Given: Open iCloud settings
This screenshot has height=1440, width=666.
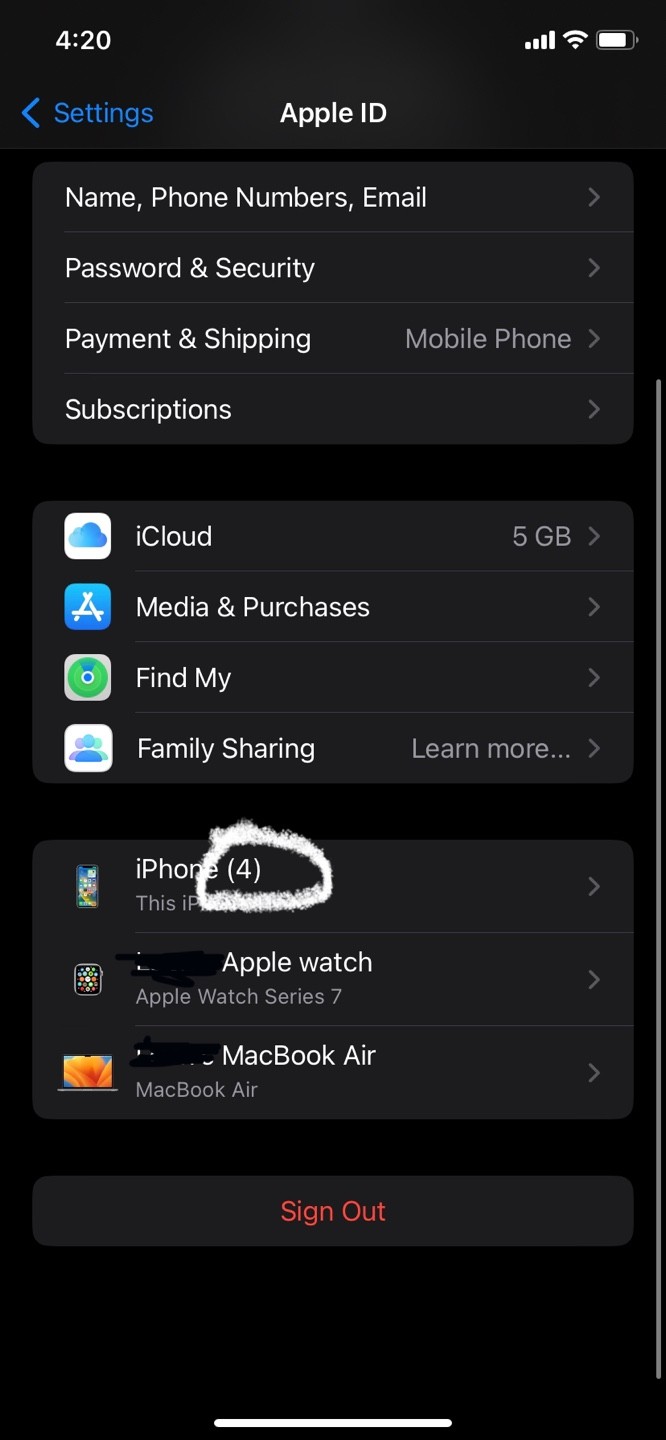Looking at the screenshot, I should [332, 537].
